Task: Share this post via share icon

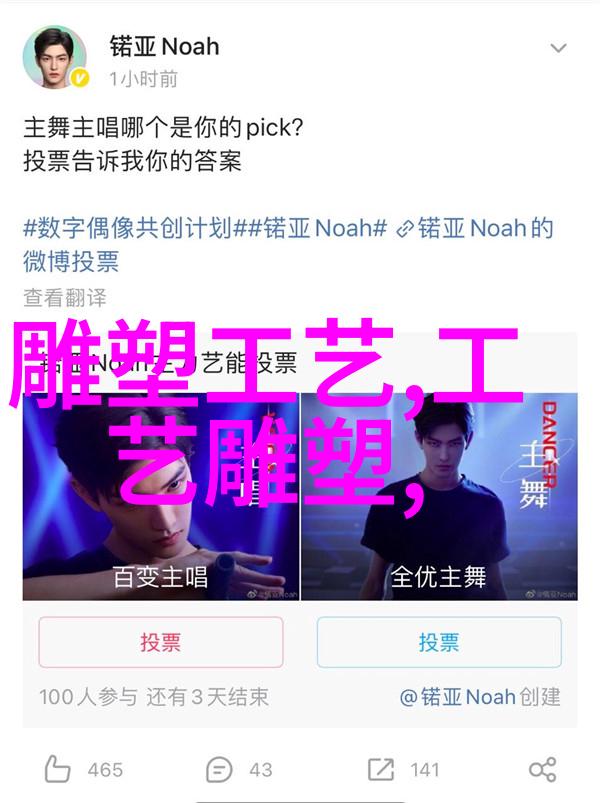Action: click(543, 769)
